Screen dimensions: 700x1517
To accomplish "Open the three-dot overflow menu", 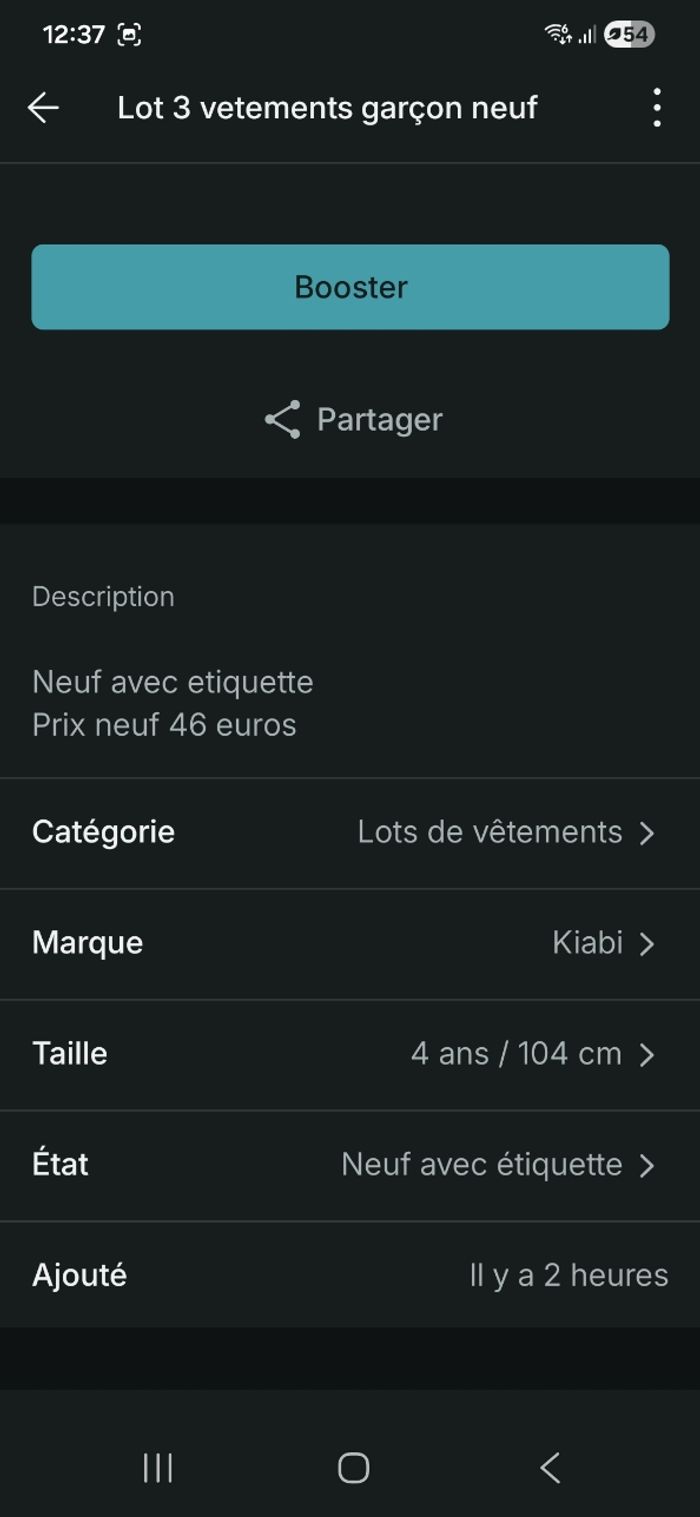I will pyautogui.click(x=656, y=108).
